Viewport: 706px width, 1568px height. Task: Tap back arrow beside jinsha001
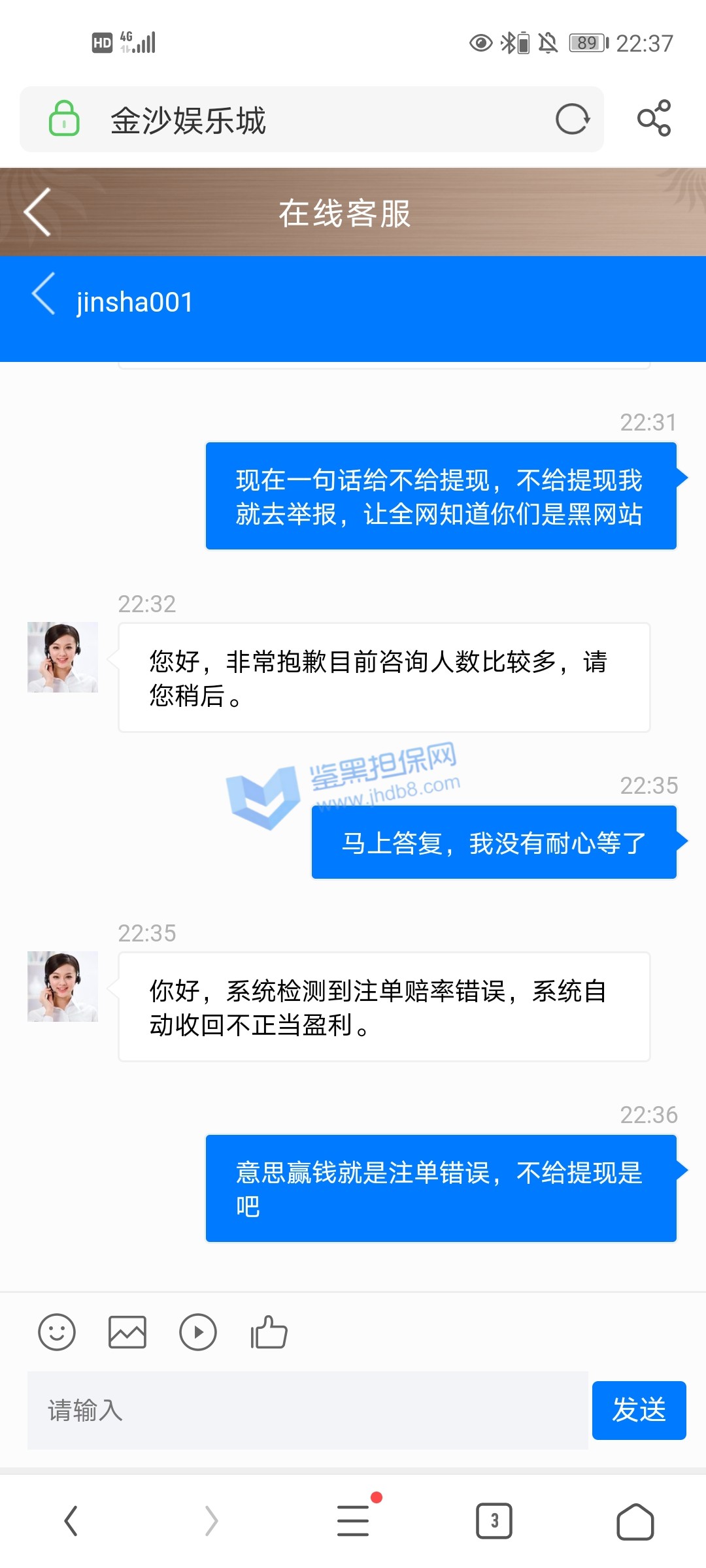[x=44, y=295]
